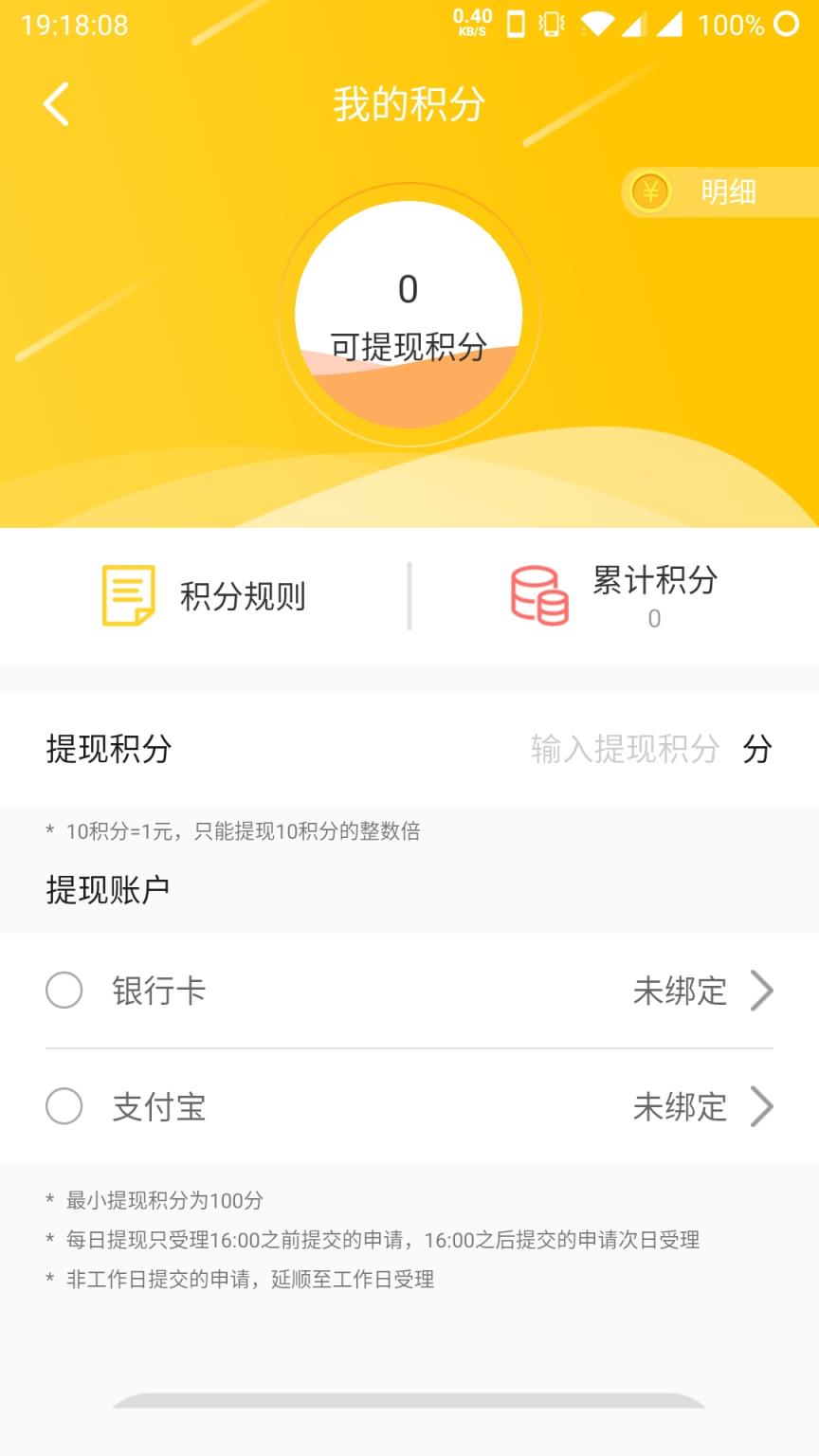Tap the chevron next to 未绑定 for Alipay
Screen dimensions: 819x1456
click(762, 1106)
